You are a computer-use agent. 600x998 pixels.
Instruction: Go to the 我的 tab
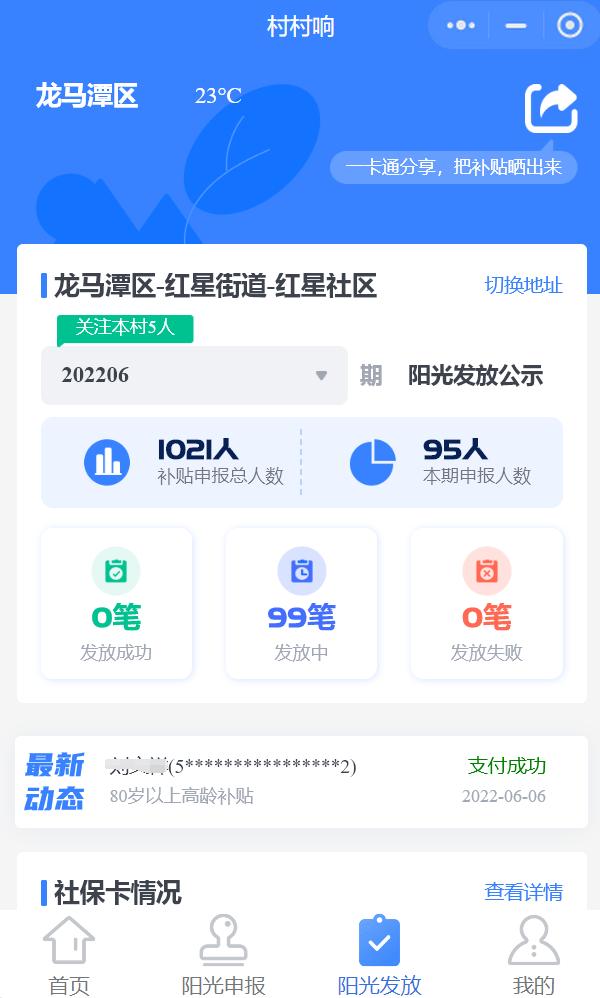(533, 955)
